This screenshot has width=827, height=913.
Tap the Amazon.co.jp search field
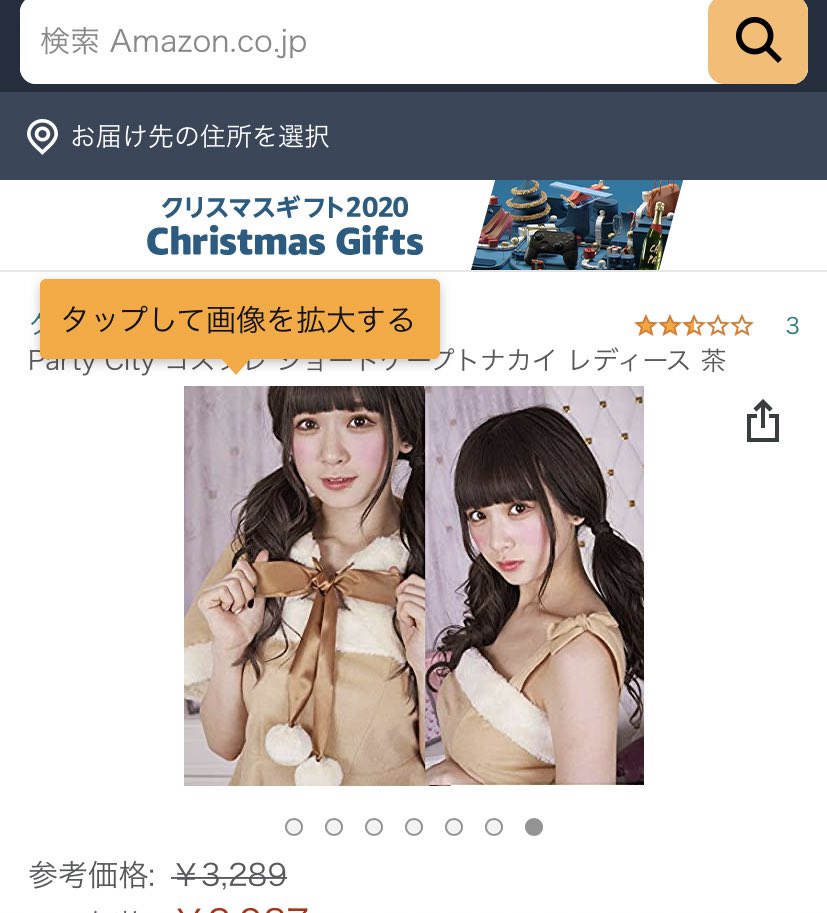[360, 42]
